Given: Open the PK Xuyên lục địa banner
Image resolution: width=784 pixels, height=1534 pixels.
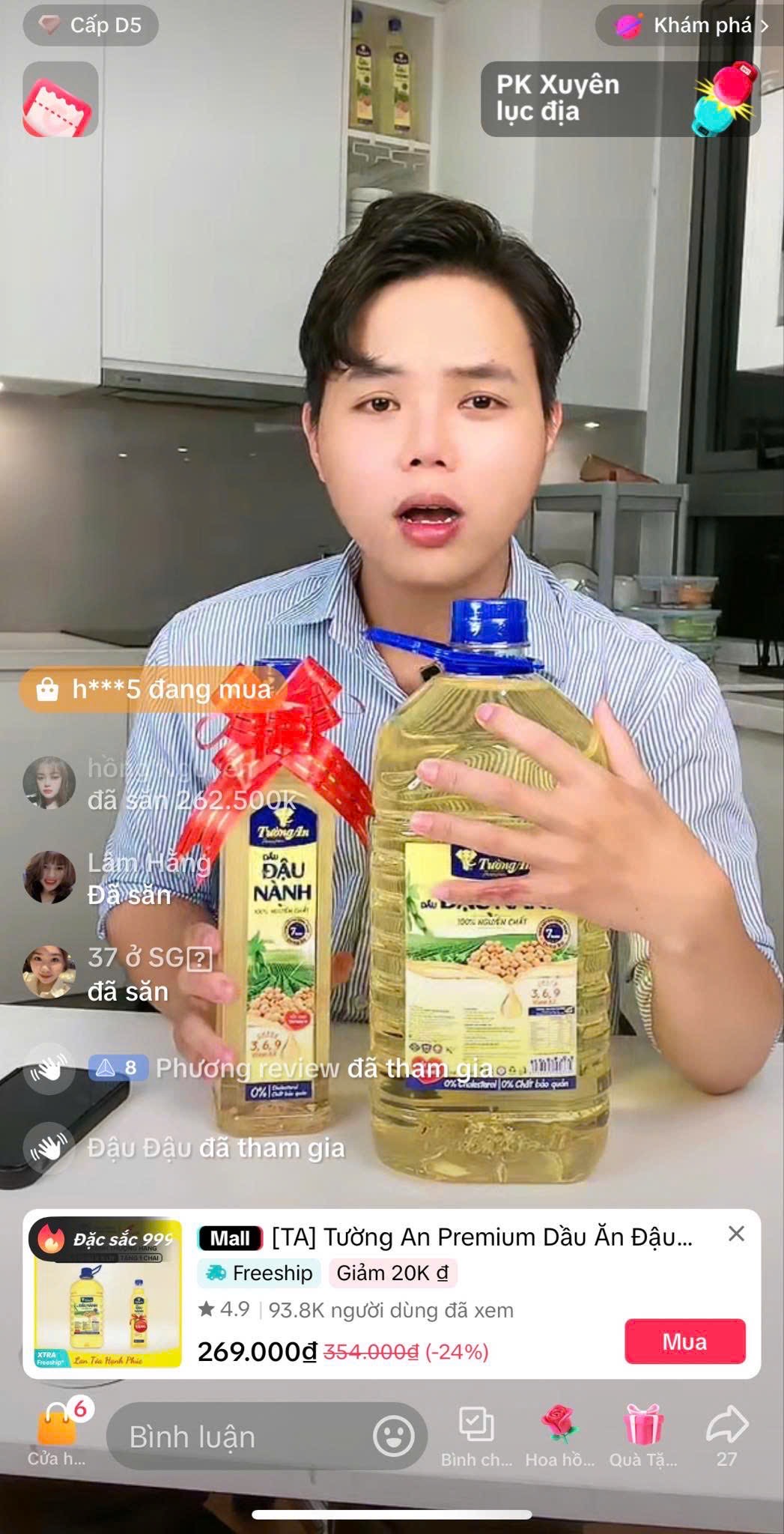Looking at the screenshot, I should pos(620,99).
